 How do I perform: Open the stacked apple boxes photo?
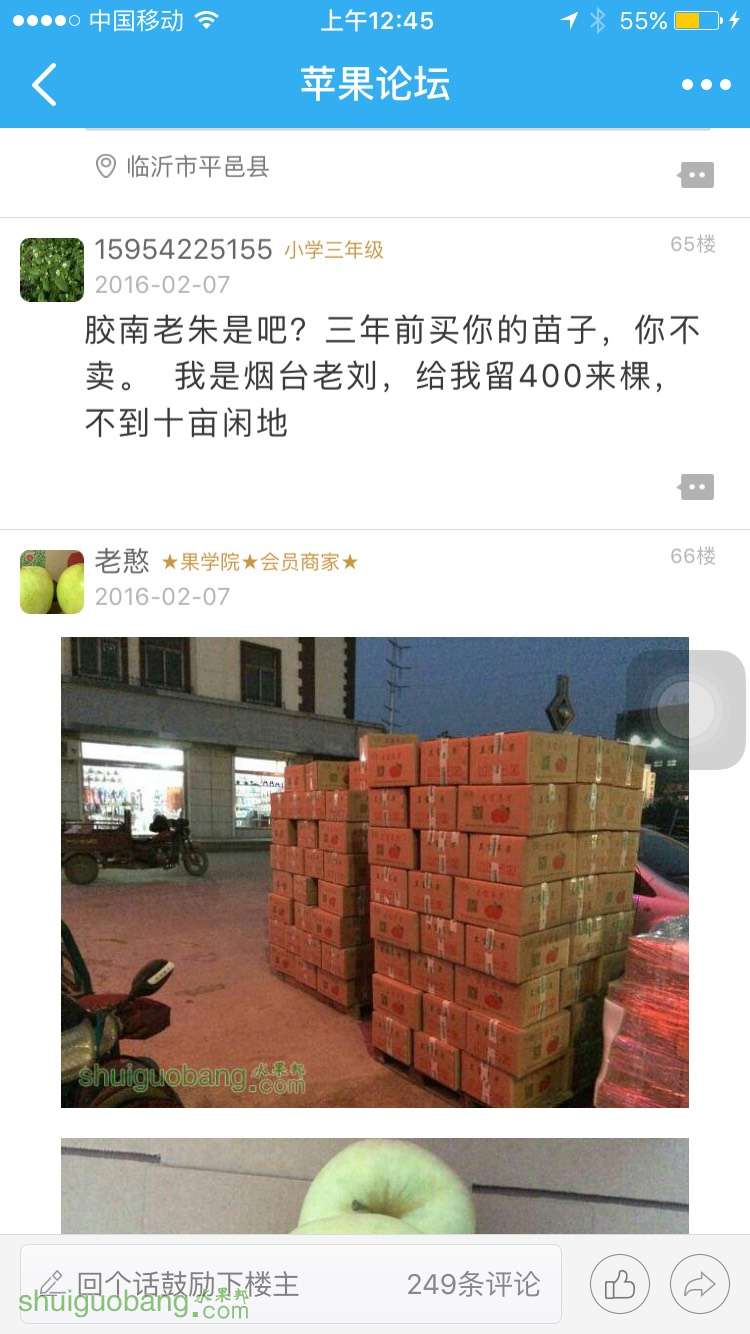[374, 872]
